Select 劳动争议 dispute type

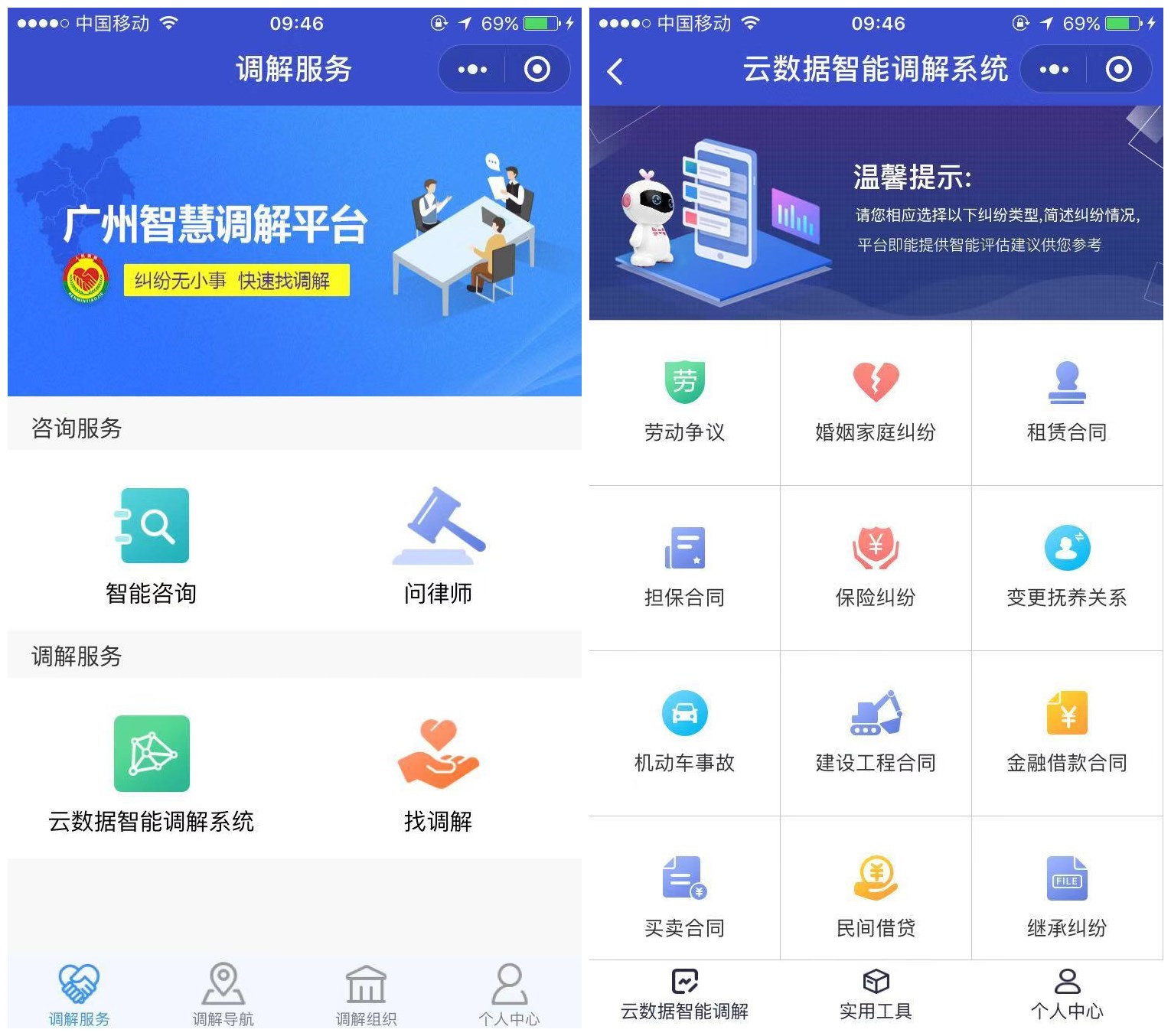point(684,402)
